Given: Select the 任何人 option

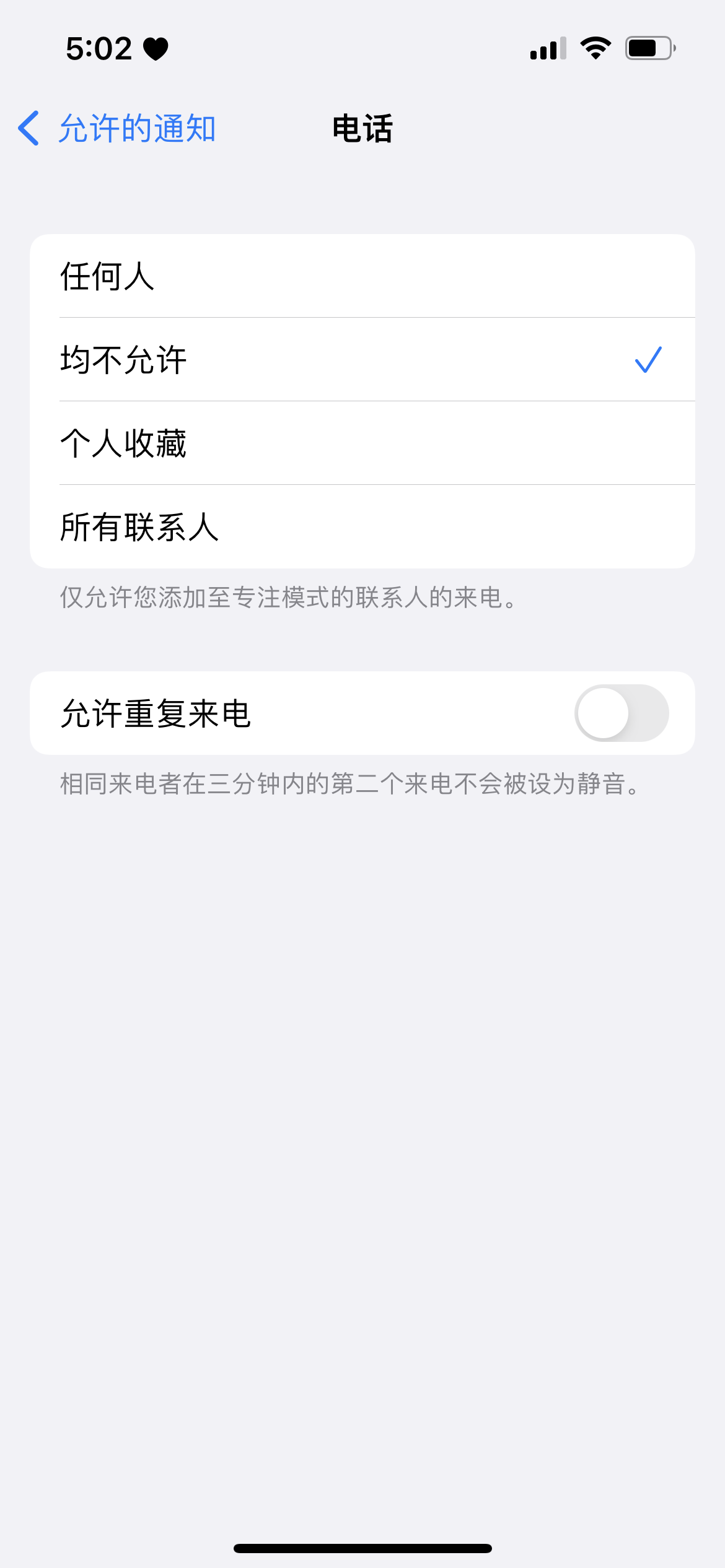Looking at the screenshot, I should 362,276.
